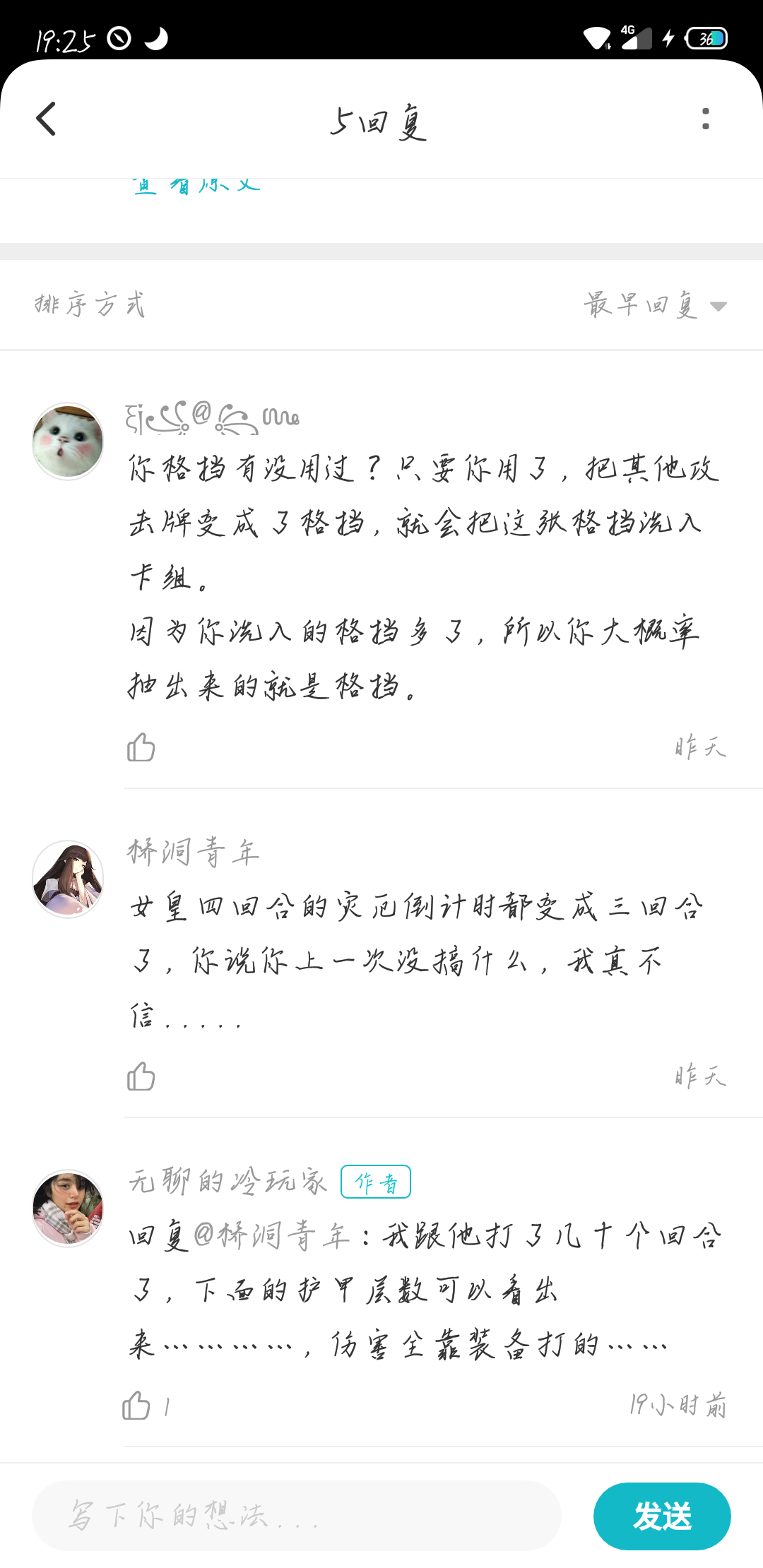Image resolution: width=763 pixels, height=1568 pixels.
Task: Open username 桥洞青年's profile
Action: click(x=194, y=852)
